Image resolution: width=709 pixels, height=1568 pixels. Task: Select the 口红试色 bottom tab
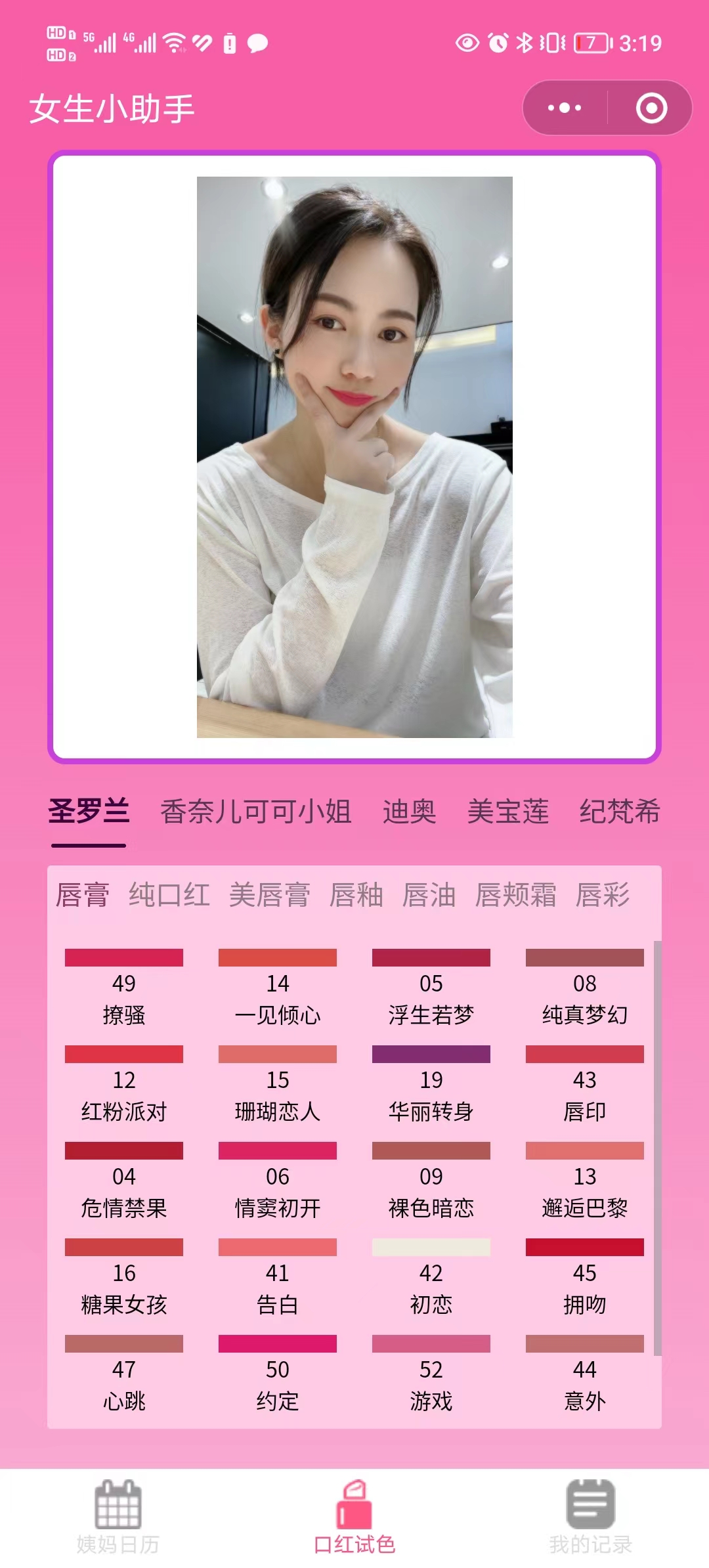[x=354, y=1517]
